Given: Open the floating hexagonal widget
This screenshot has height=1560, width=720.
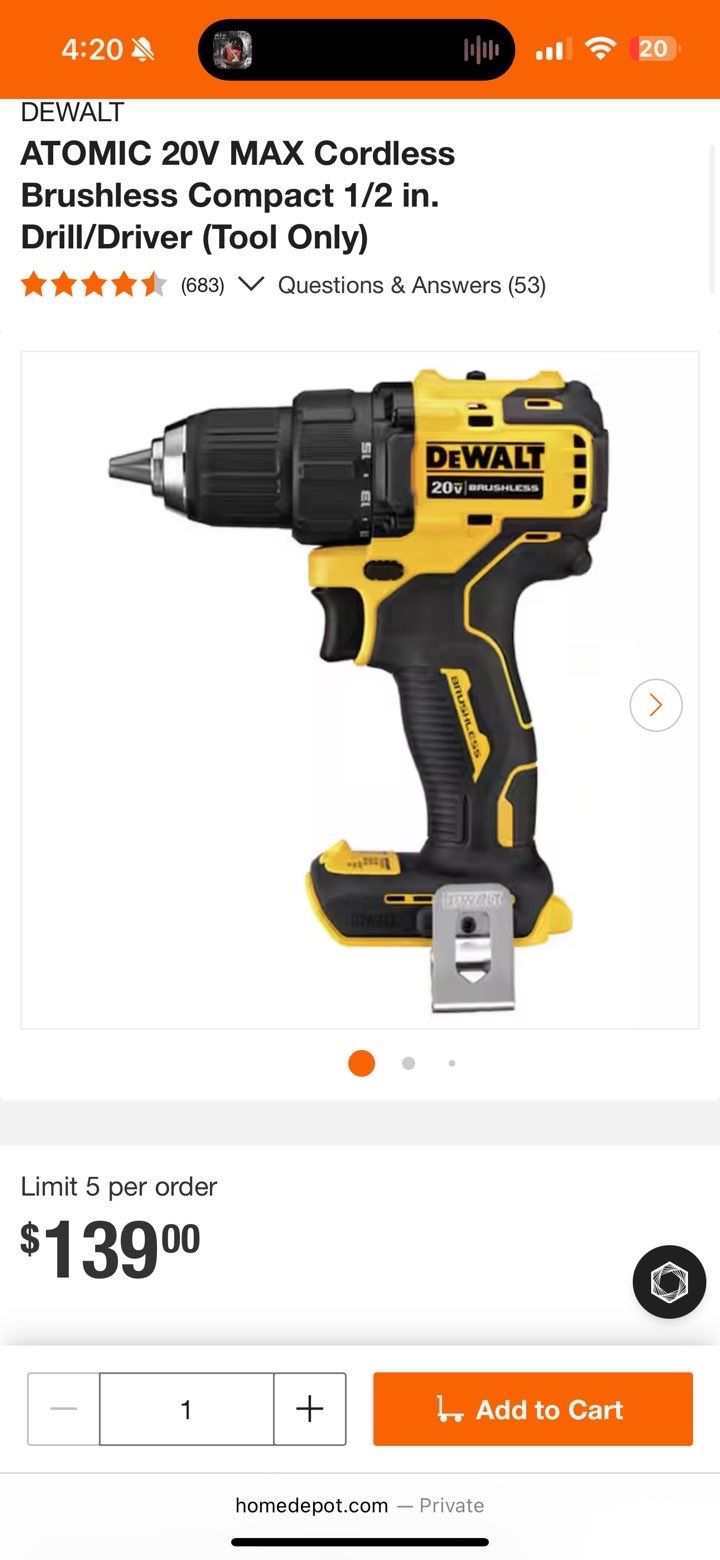Looking at the screenshot, I should [x=669, y=1281].
